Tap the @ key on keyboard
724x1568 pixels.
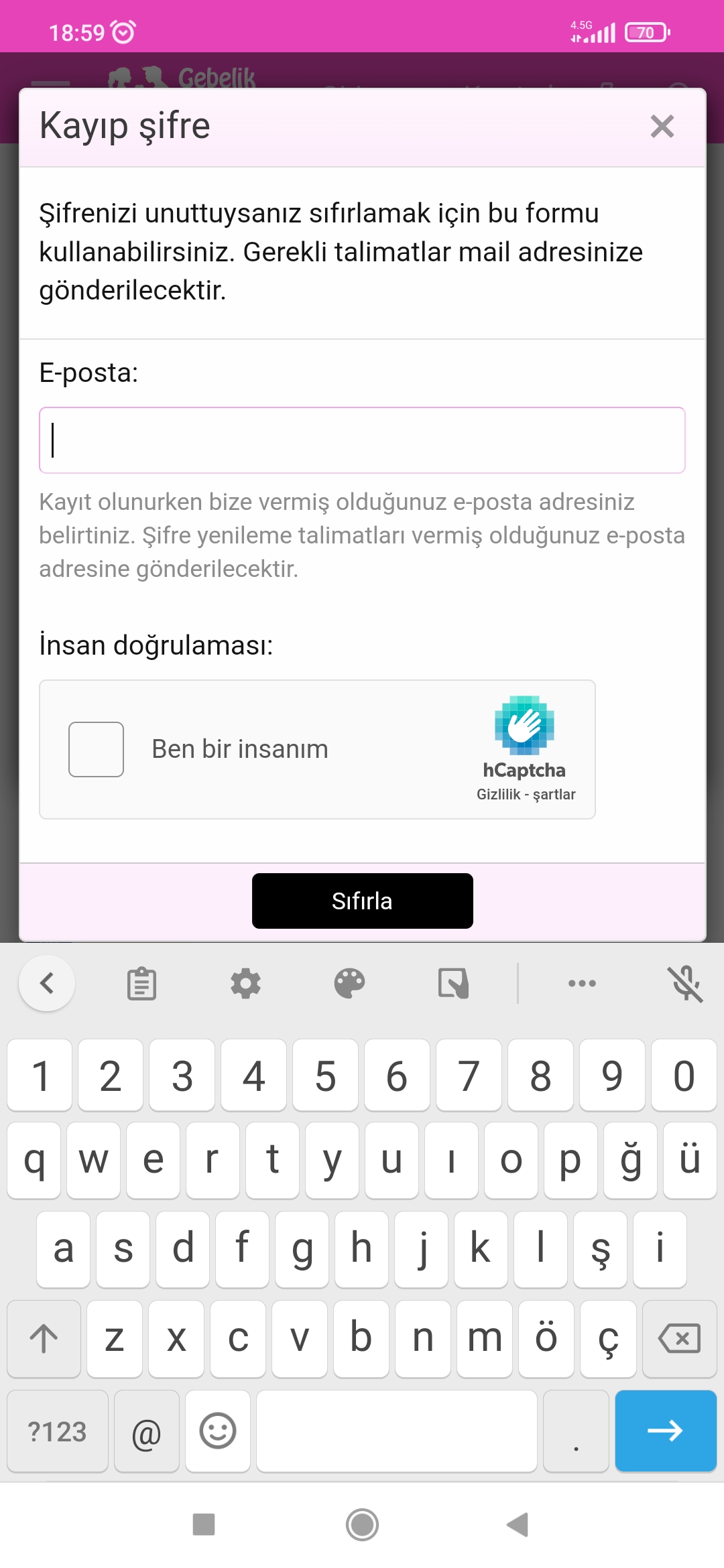(x=146, y=1432)
